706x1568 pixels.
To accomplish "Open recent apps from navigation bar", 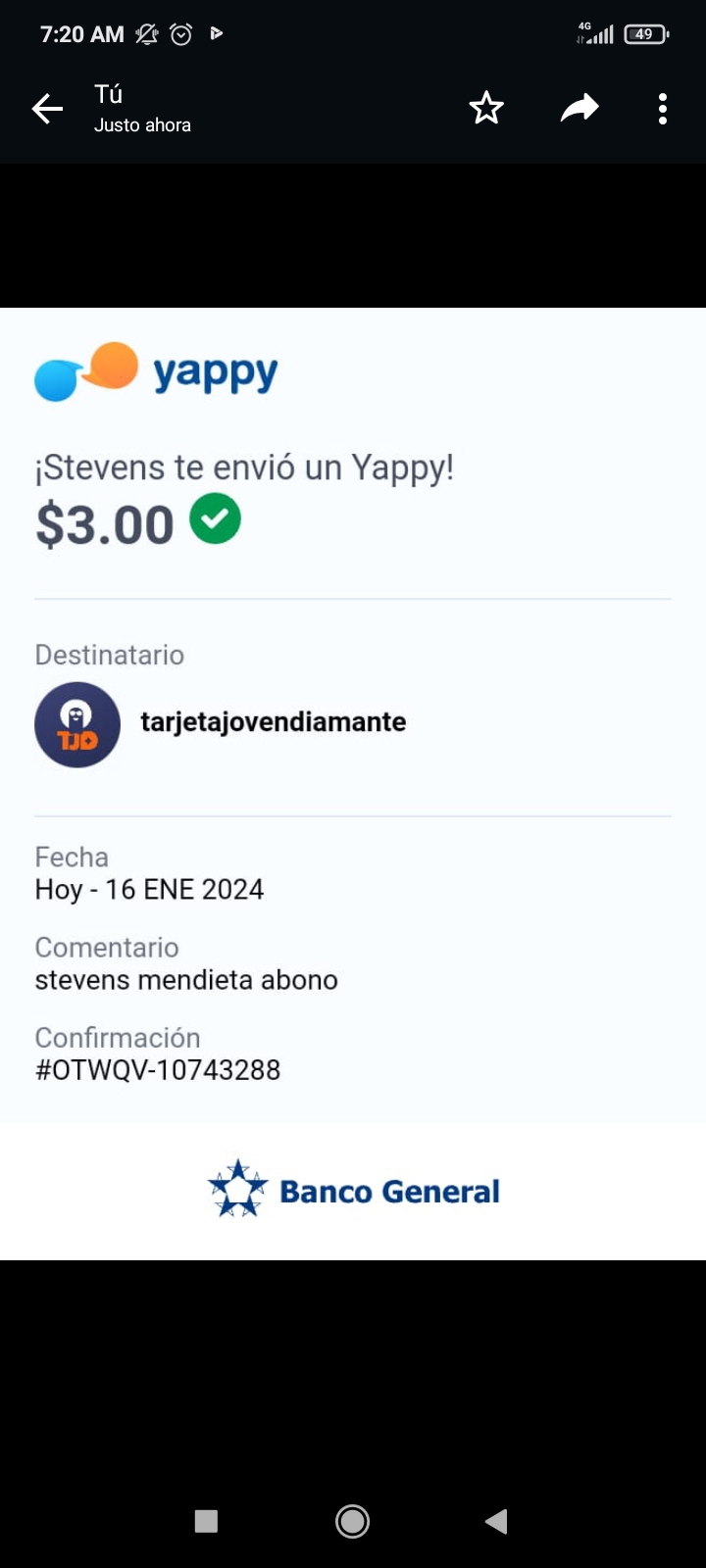I will click(206, 1521).
